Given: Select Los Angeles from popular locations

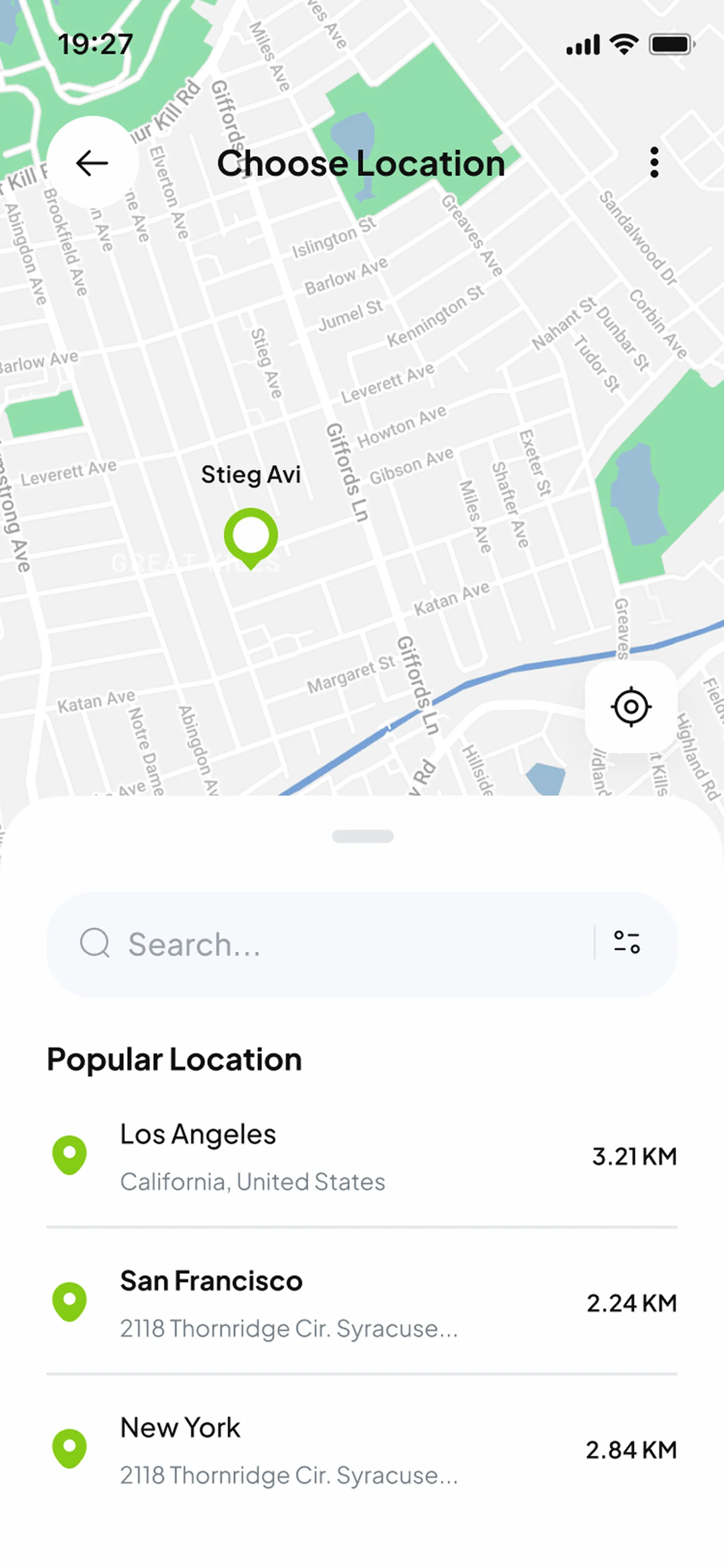Looking at the screenshot, I should pos(362,1157).
